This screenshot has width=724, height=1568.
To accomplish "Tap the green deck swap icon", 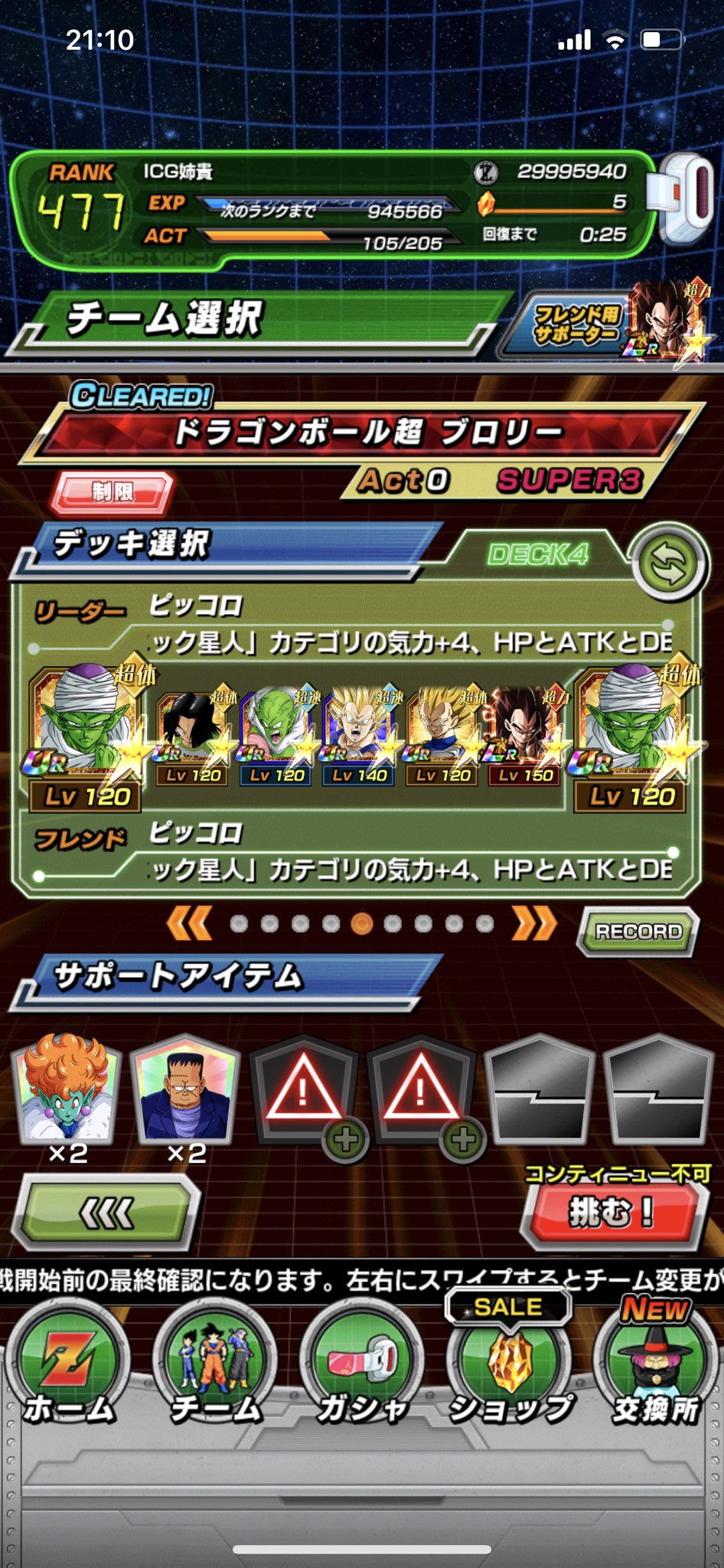I will (x=667, y=563).
